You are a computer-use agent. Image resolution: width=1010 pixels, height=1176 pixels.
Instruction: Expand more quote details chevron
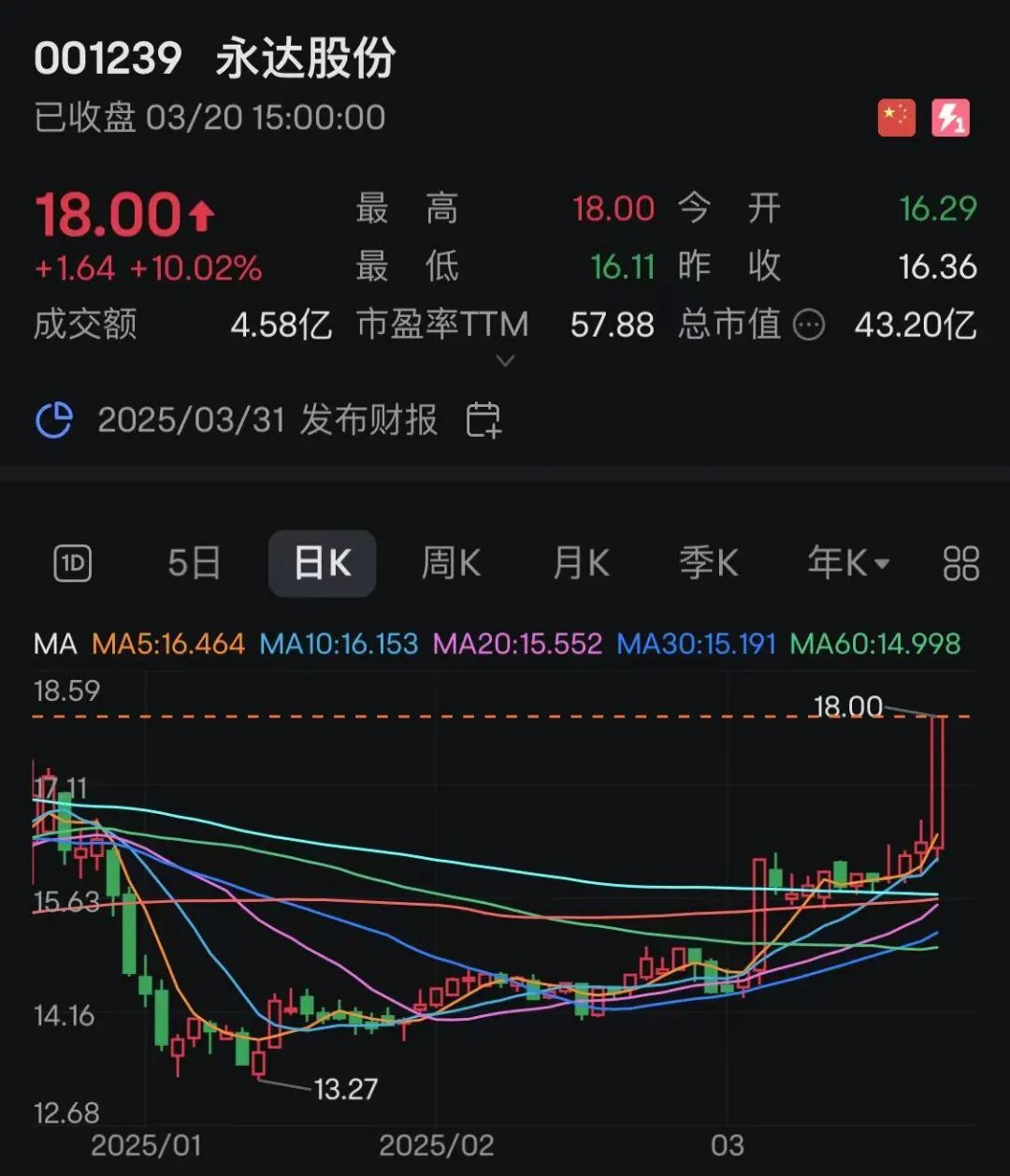point(505,361)
